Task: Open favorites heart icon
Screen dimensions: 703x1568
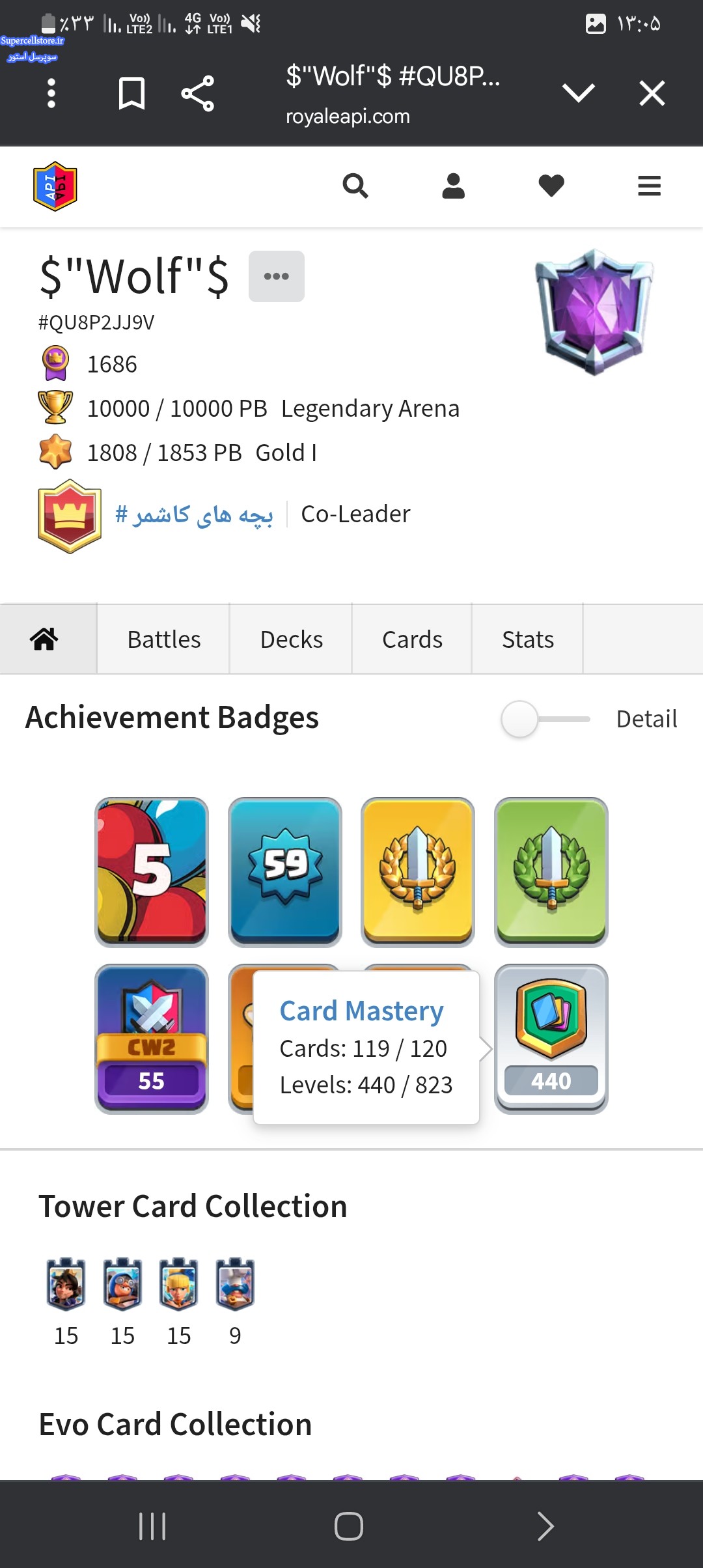Action: point(551,186)
